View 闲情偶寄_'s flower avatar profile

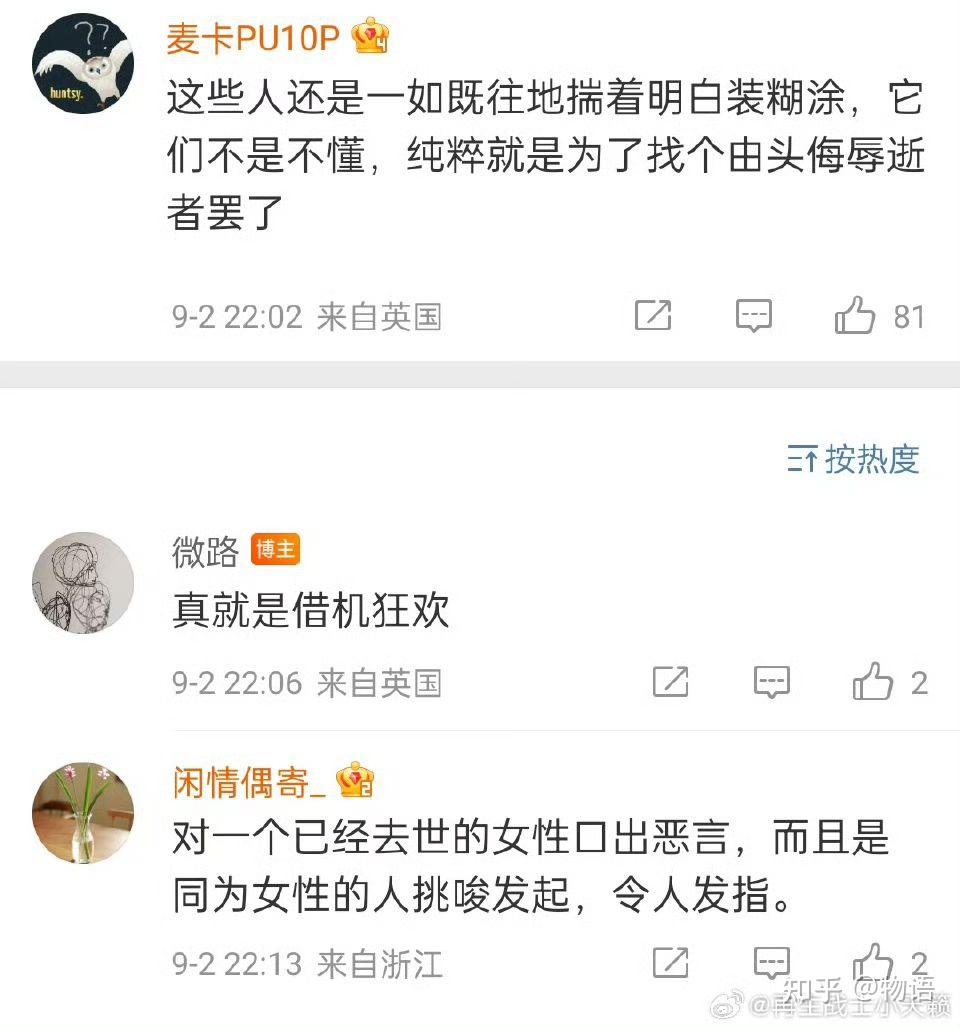click(83, 812)
